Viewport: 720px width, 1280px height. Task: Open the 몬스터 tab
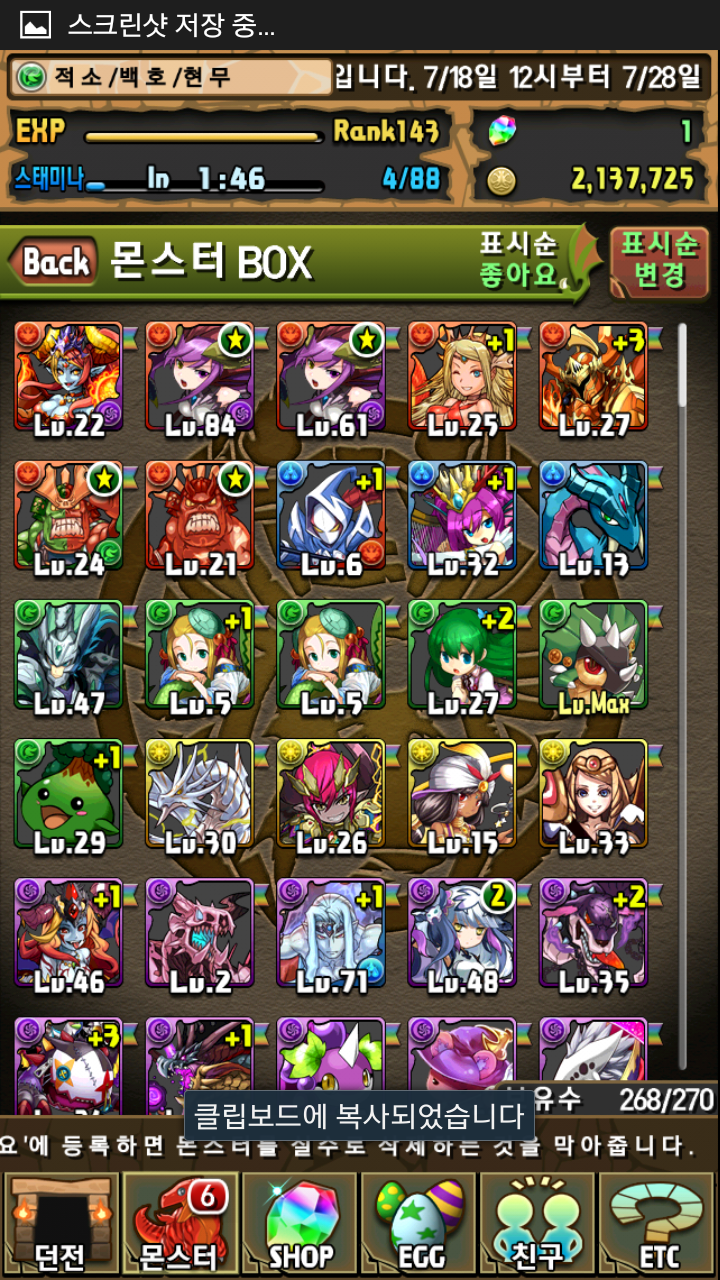[x=180, y=1224]
